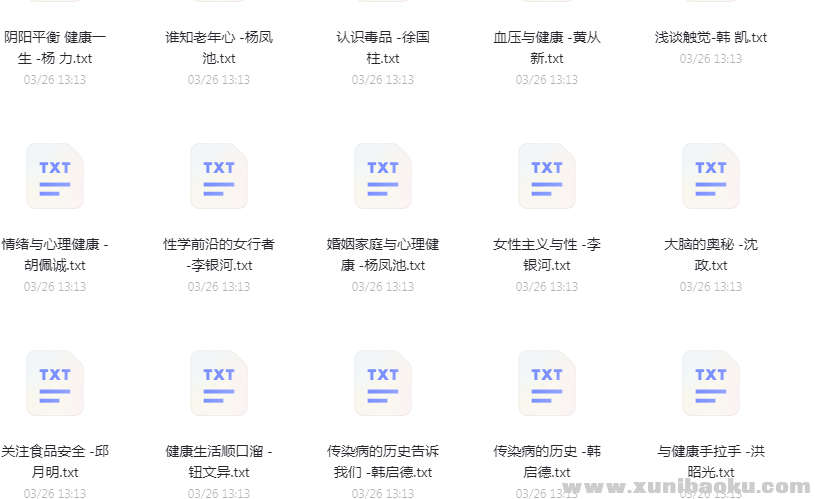Open 婚姻家庭与心理健康 -杨凤池.txt
This screenshot has height=499, width=815.
pyautogui.click(x=383, y=177)
